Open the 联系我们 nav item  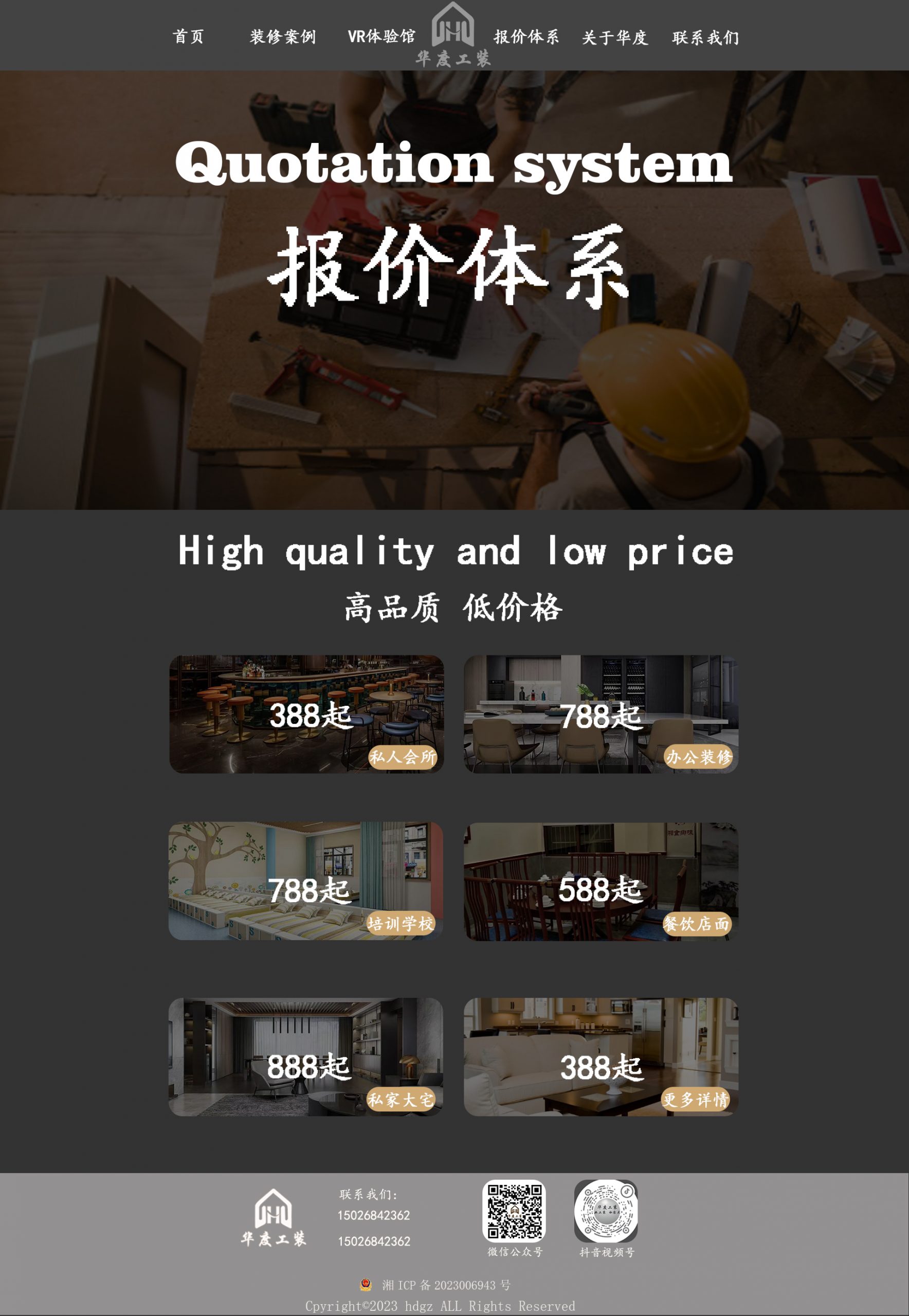point(705,38)
